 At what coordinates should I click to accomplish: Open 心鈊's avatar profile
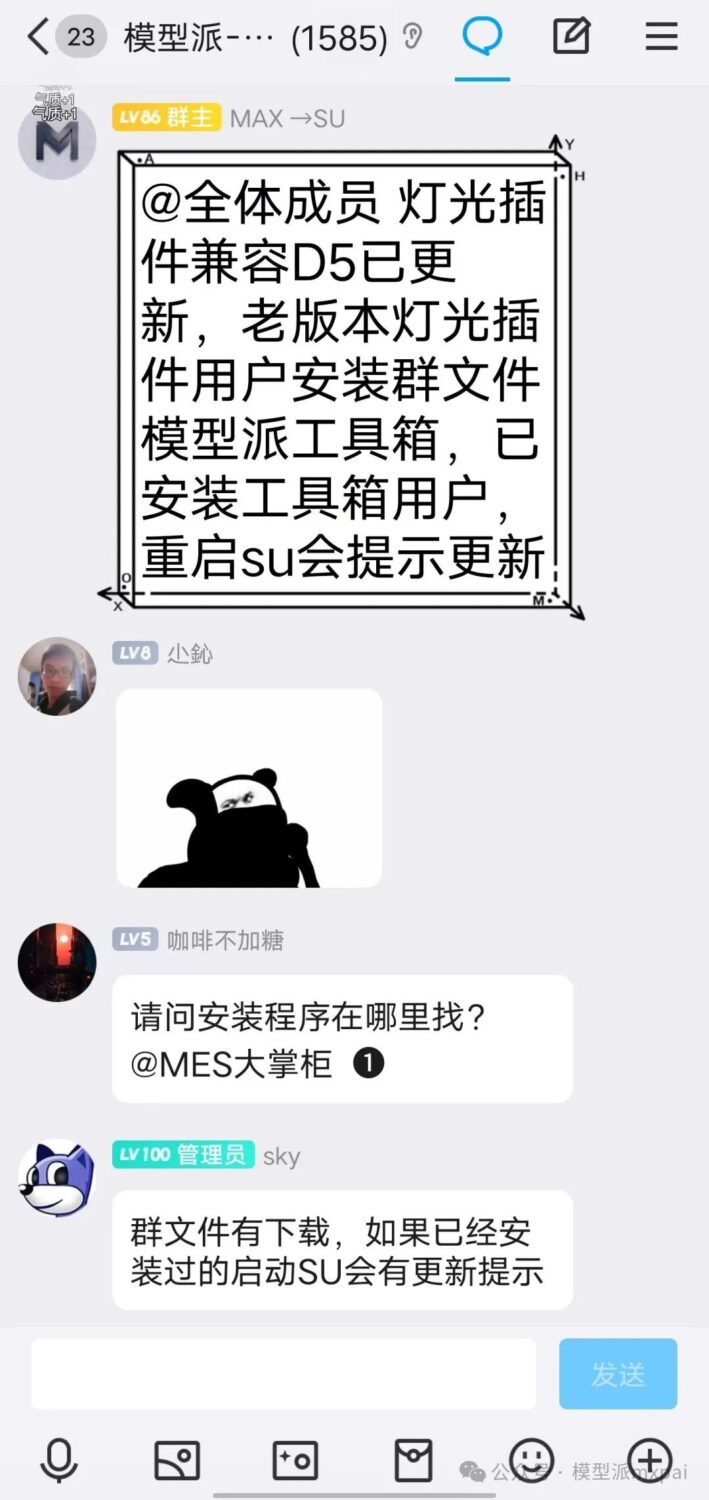point(57,676)
